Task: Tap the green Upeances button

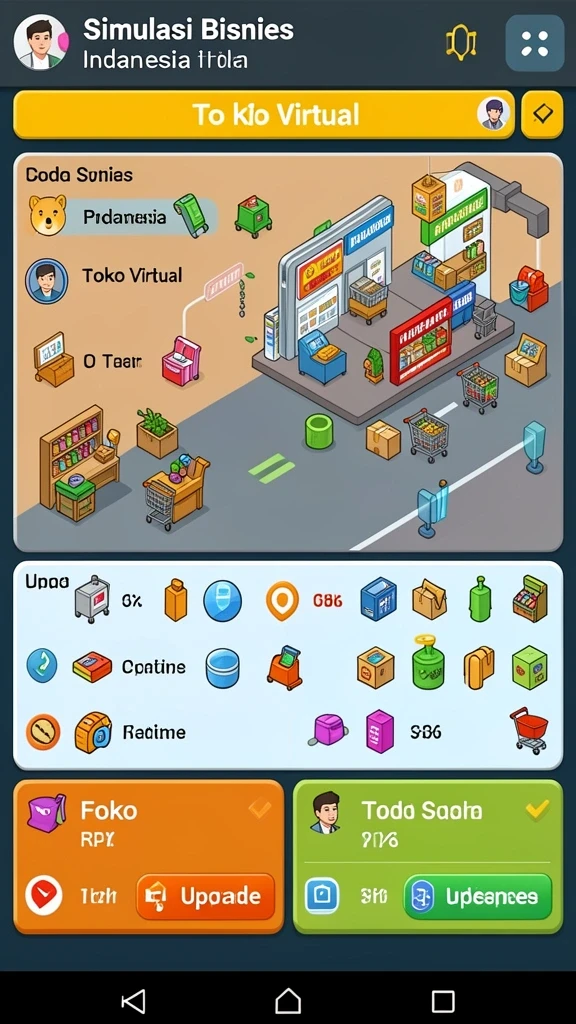Action: tap(477, 897)
